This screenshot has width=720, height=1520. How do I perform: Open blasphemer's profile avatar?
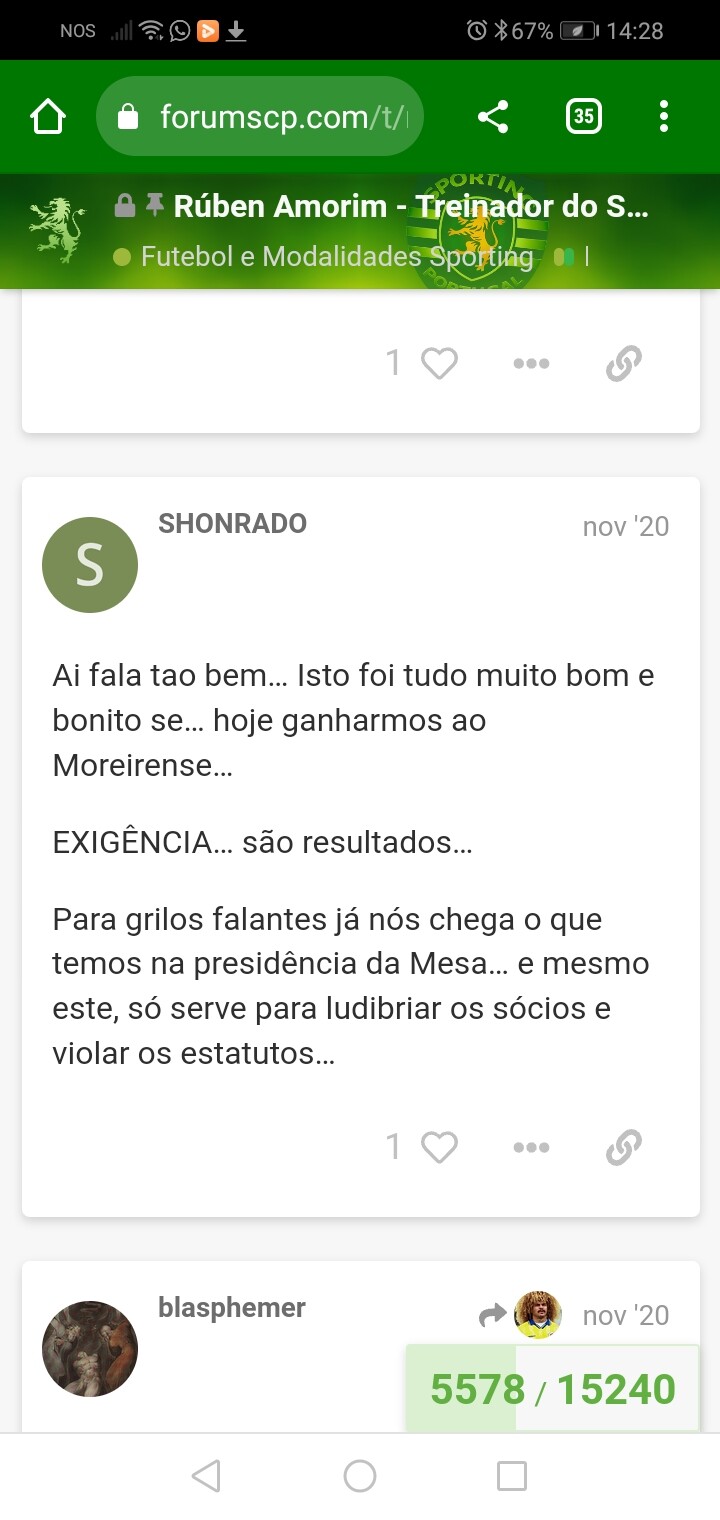(x=90, y=1349)
